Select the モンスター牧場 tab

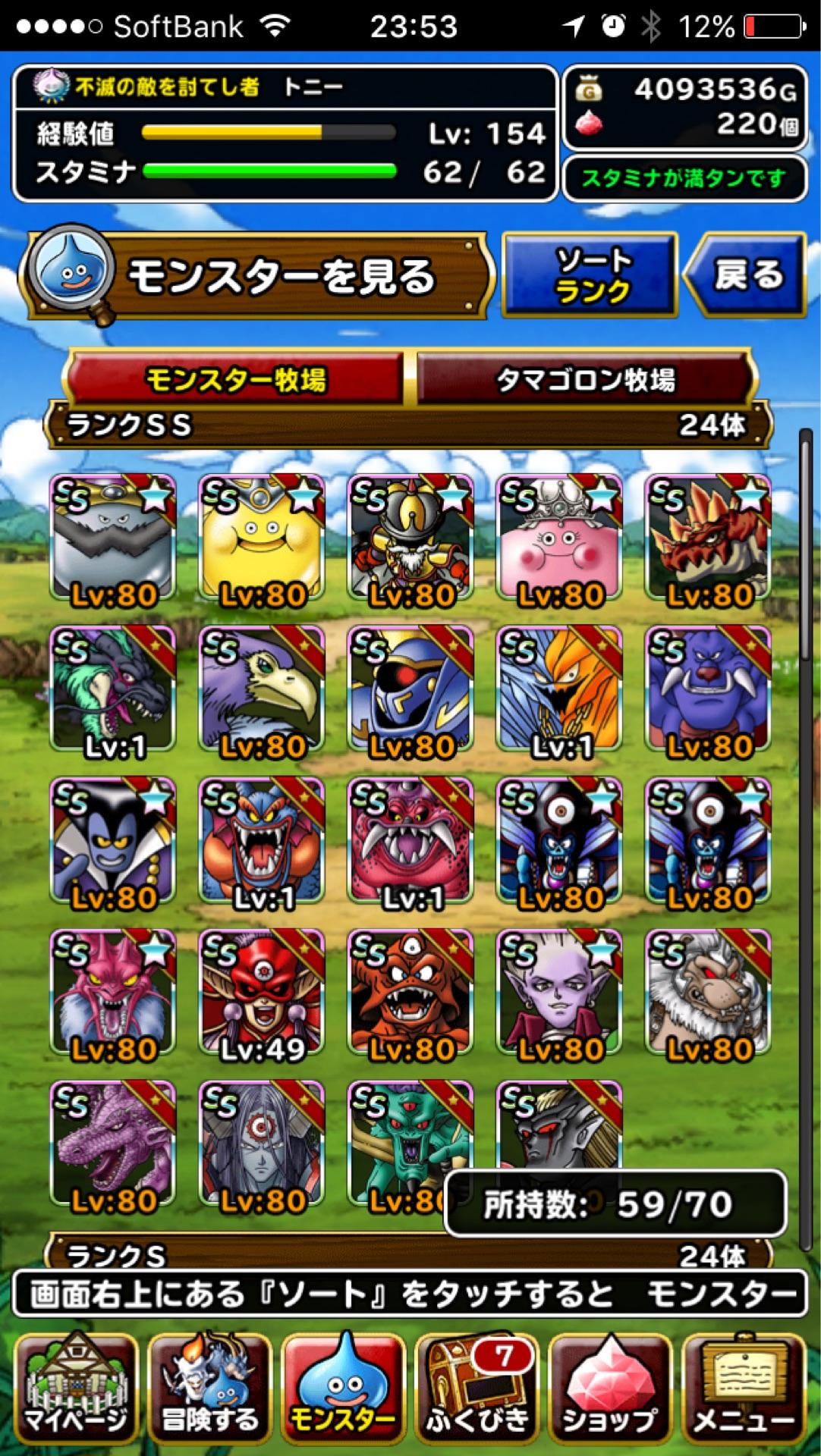point(235,378)
